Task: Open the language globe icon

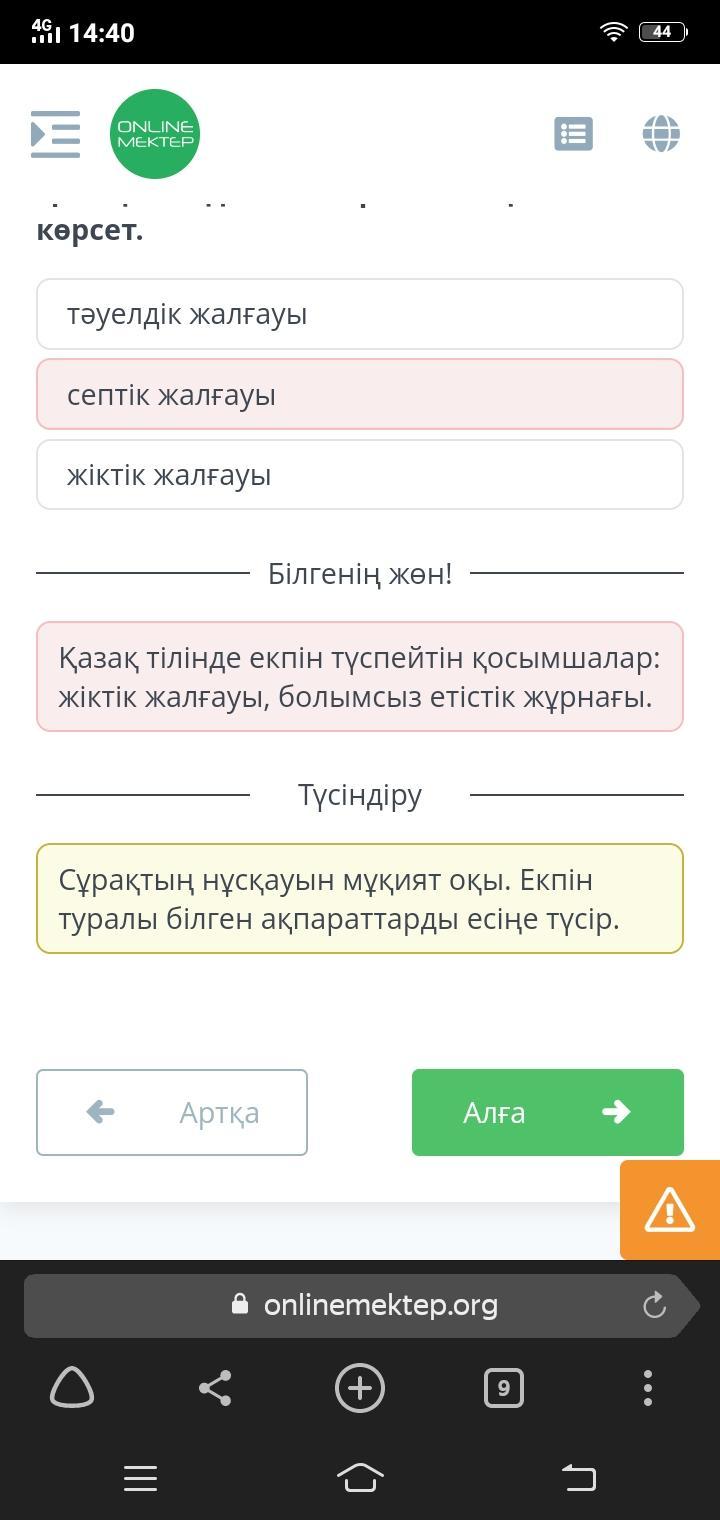Action: [661, 134]
